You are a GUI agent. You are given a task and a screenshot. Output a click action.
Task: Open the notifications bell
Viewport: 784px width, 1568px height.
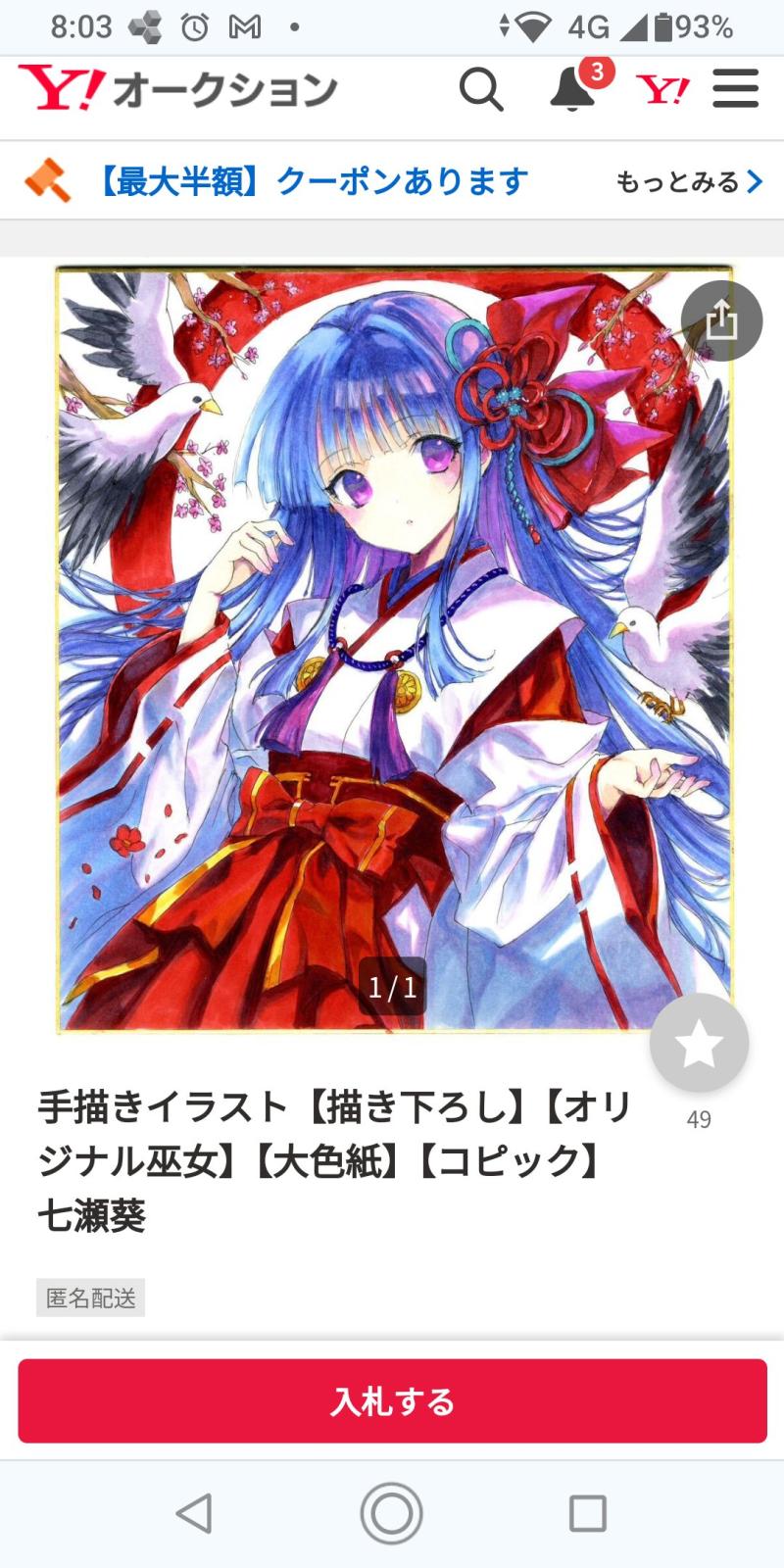573,88
